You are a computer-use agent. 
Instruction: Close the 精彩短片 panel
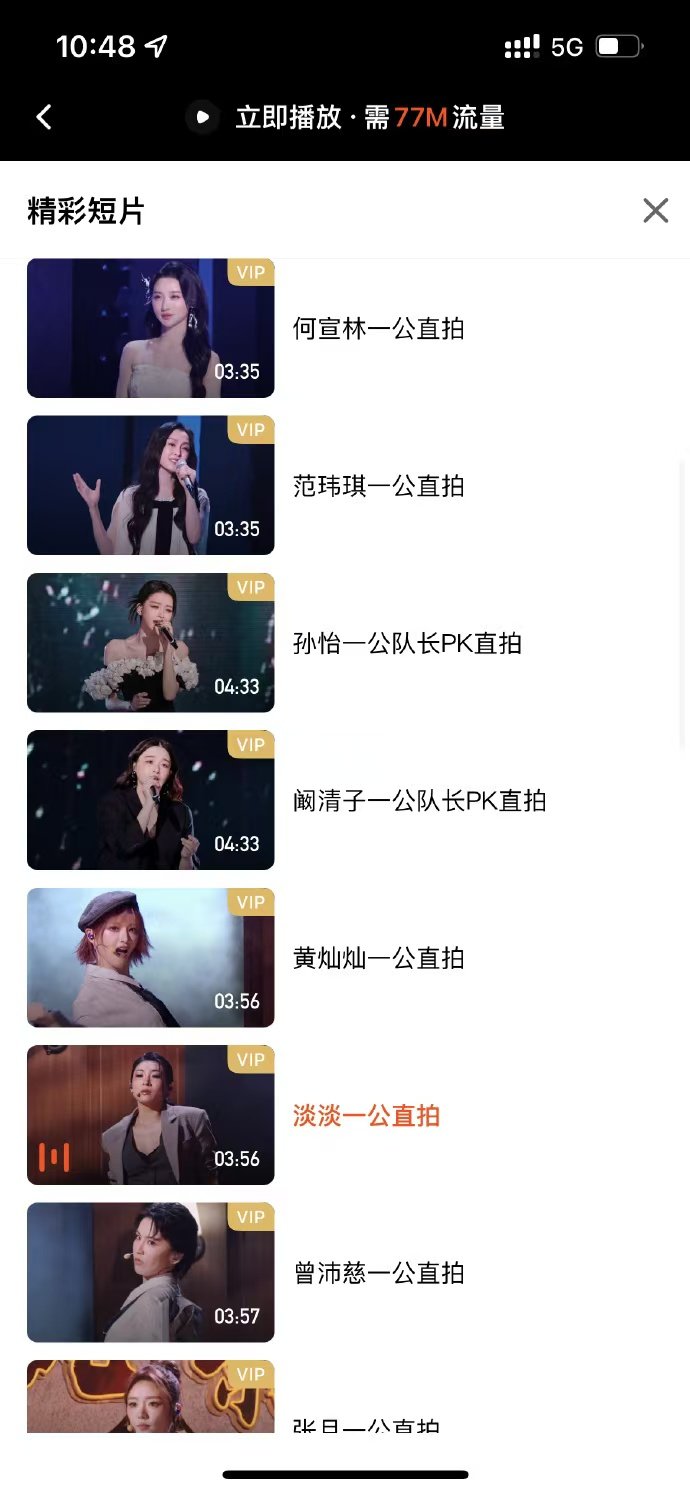pos(655,210)
